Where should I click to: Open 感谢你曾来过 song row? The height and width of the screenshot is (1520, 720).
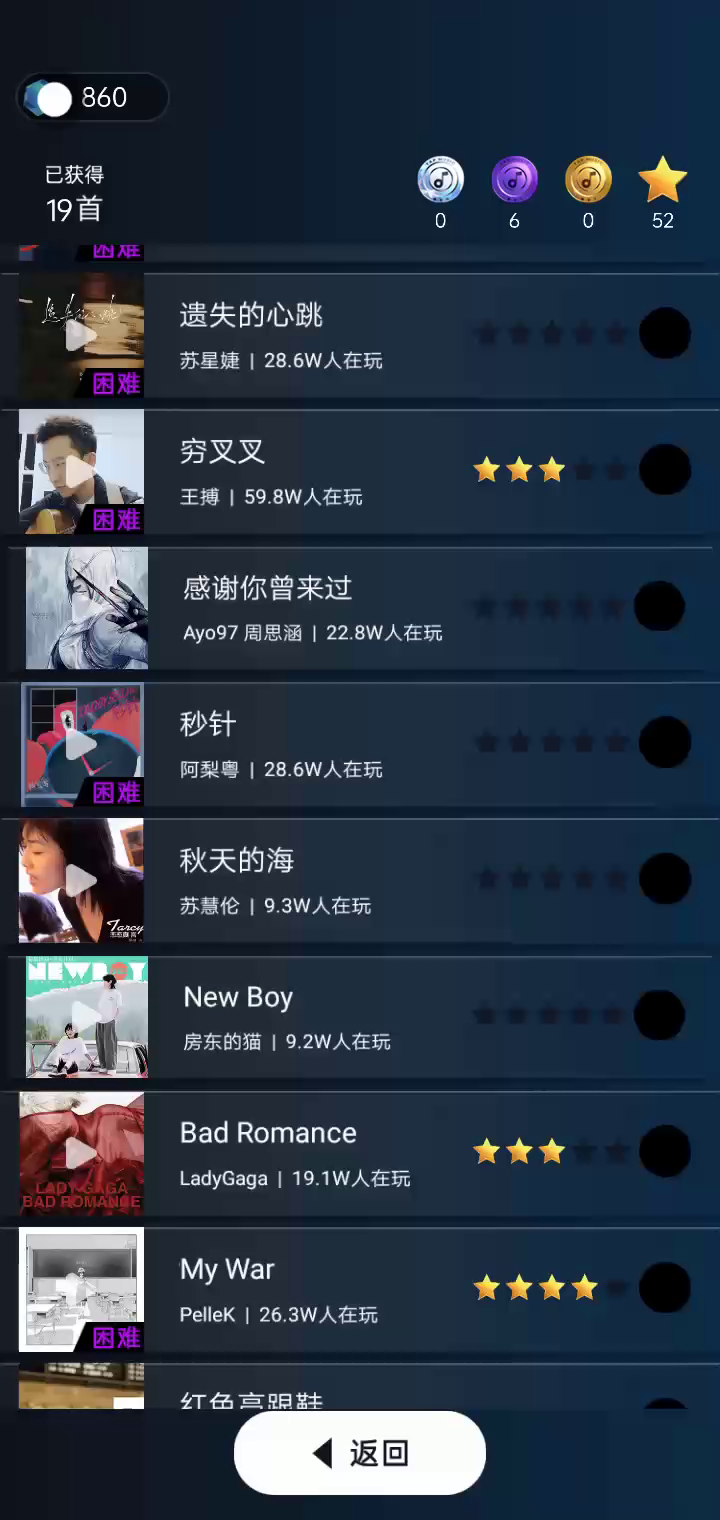pos(300,607)
